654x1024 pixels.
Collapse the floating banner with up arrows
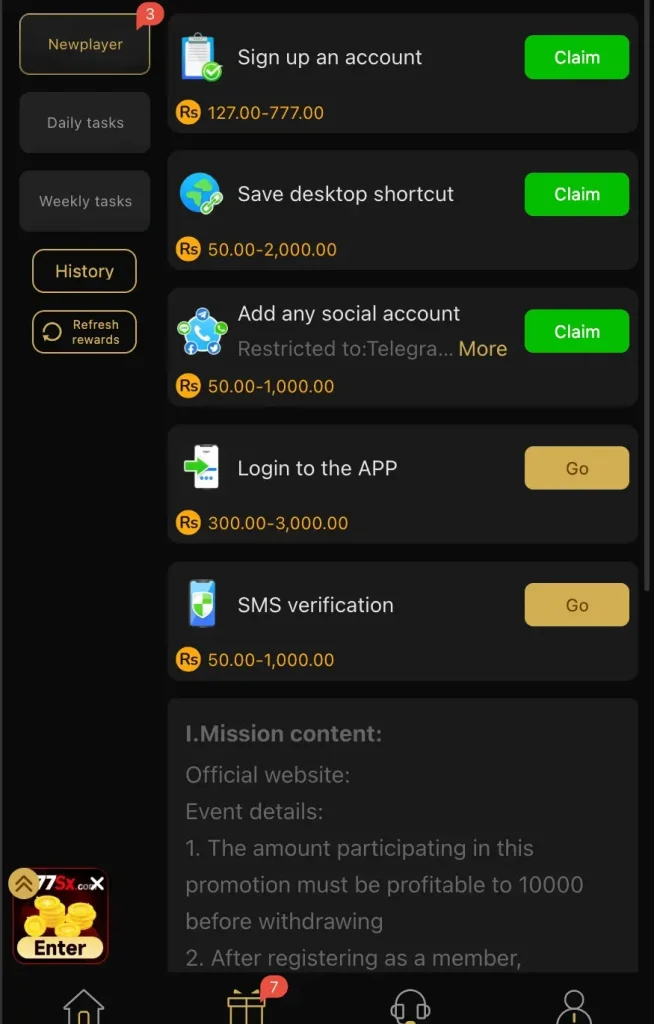(x=23, y=883)
